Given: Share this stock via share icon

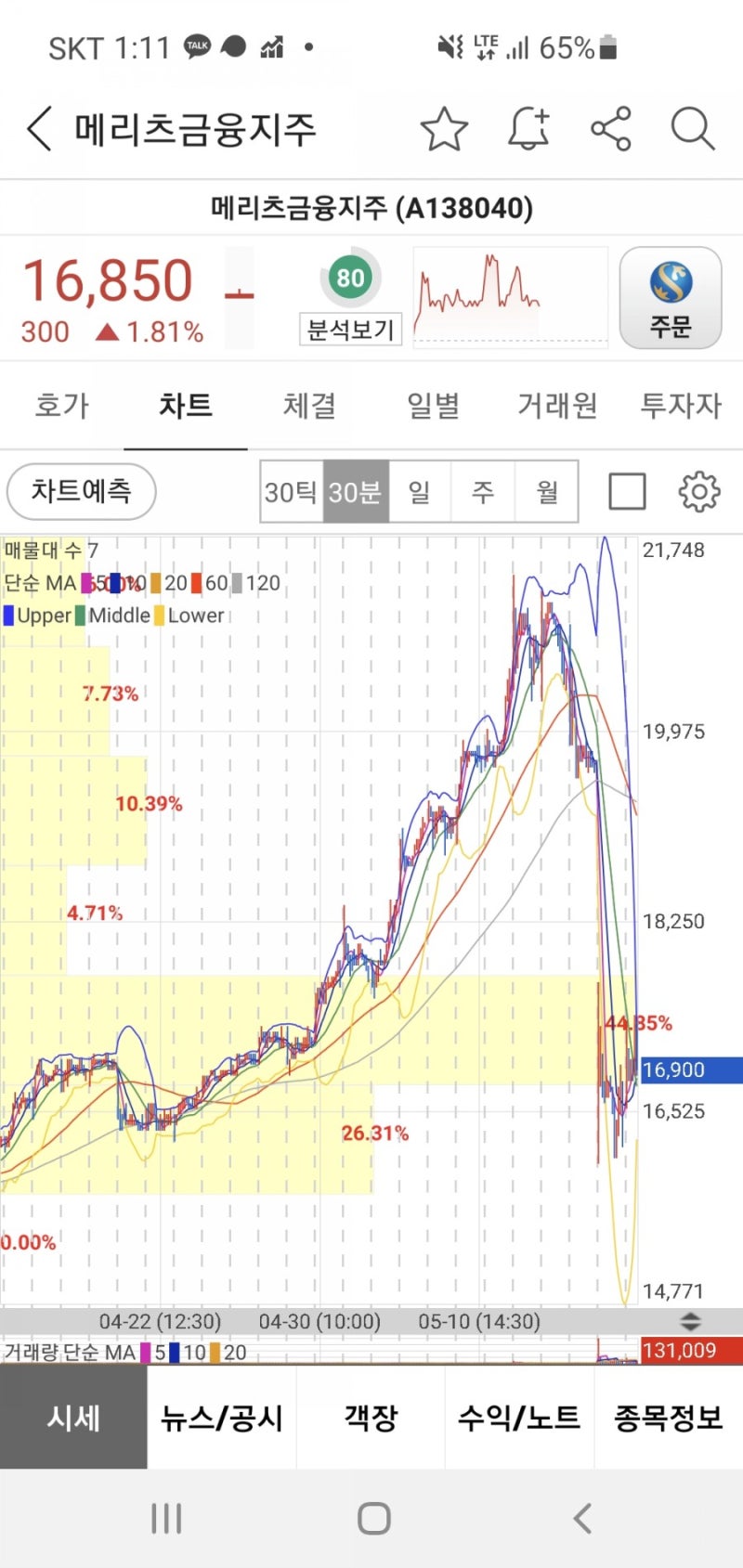Looking at the screenshot, I should click(x=610, y=129).
